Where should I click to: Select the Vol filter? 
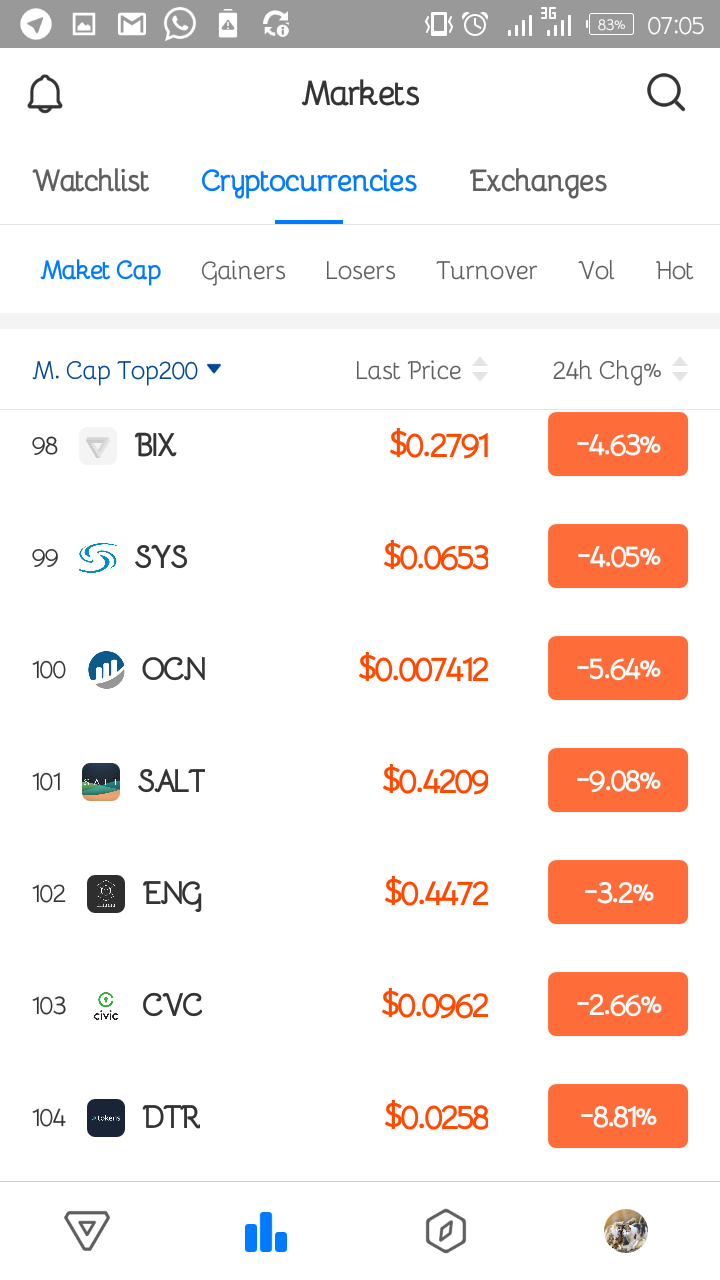click(x=596, y=271)
